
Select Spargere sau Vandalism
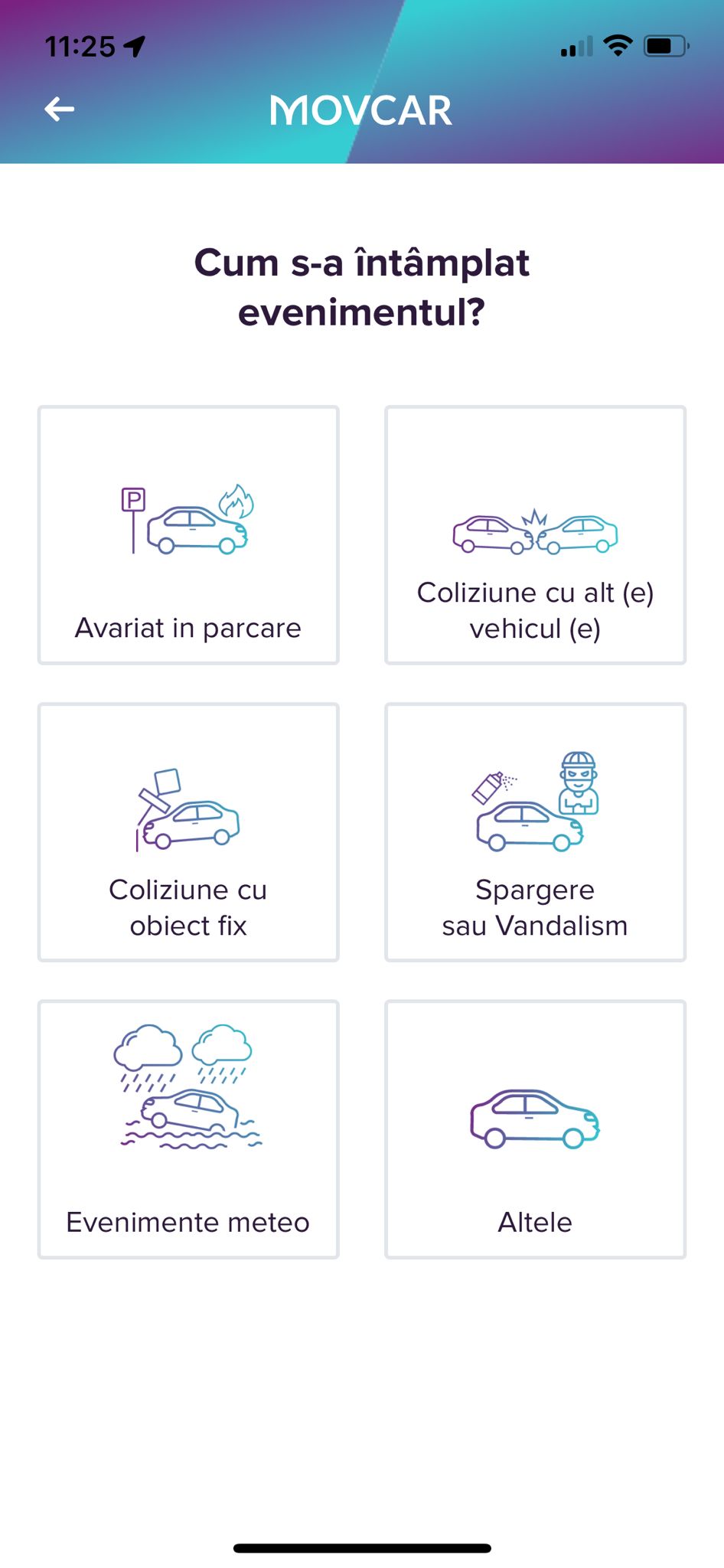[535, 832]
